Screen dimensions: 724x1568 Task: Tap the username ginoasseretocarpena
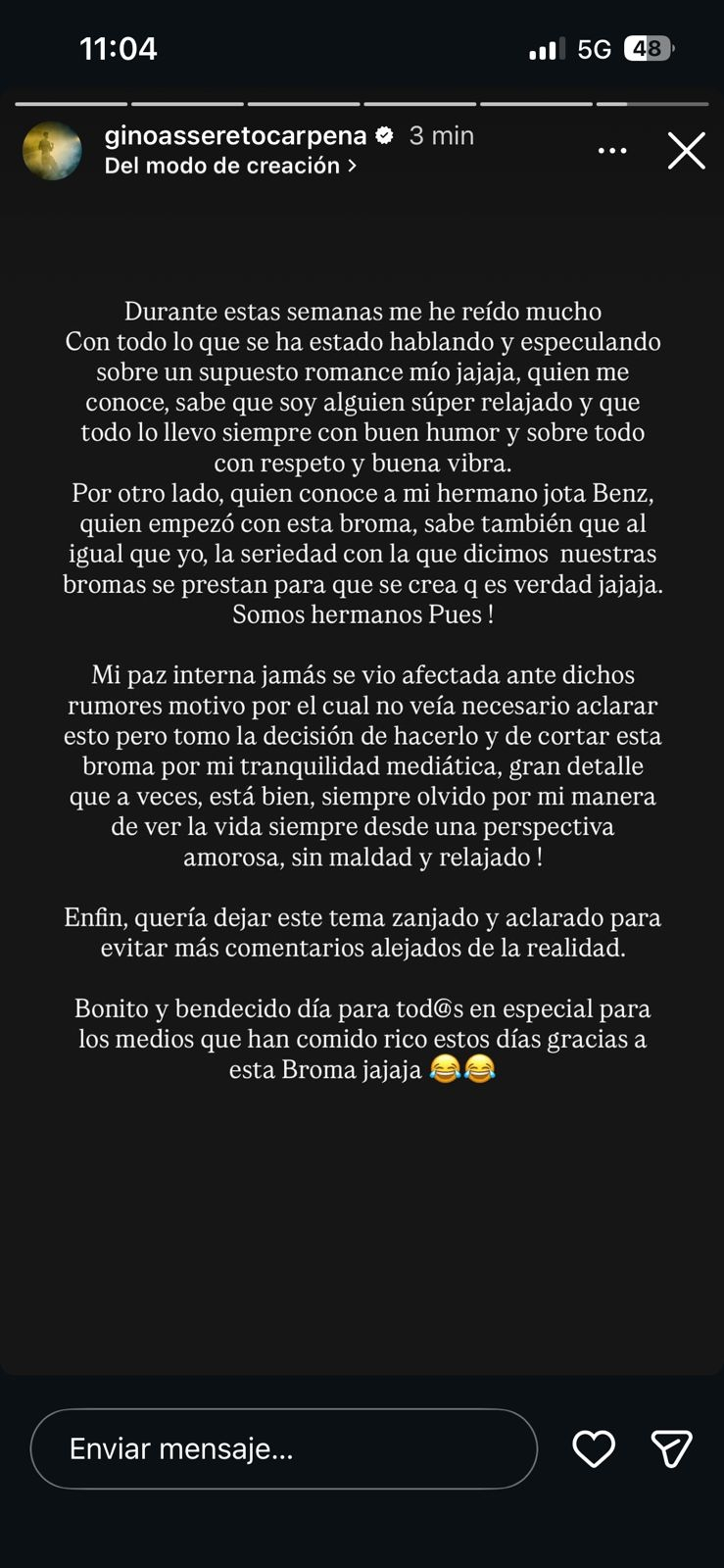click(x=239, y=136)
